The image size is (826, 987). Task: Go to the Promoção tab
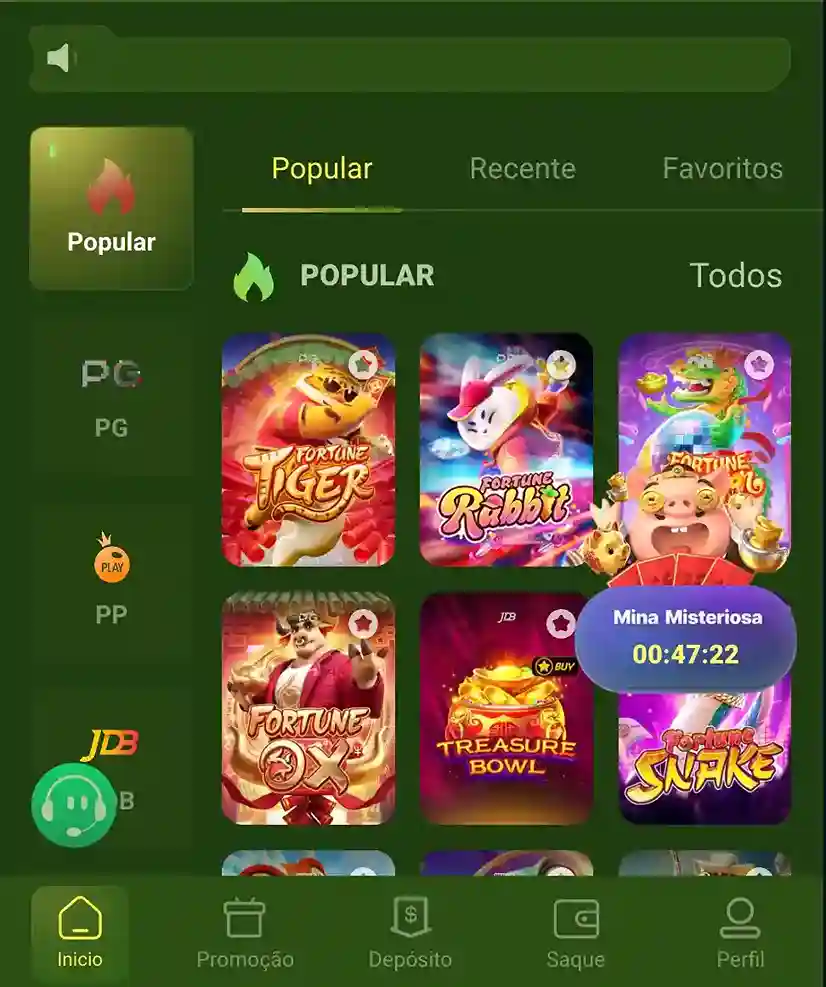[x=245, y=933]
